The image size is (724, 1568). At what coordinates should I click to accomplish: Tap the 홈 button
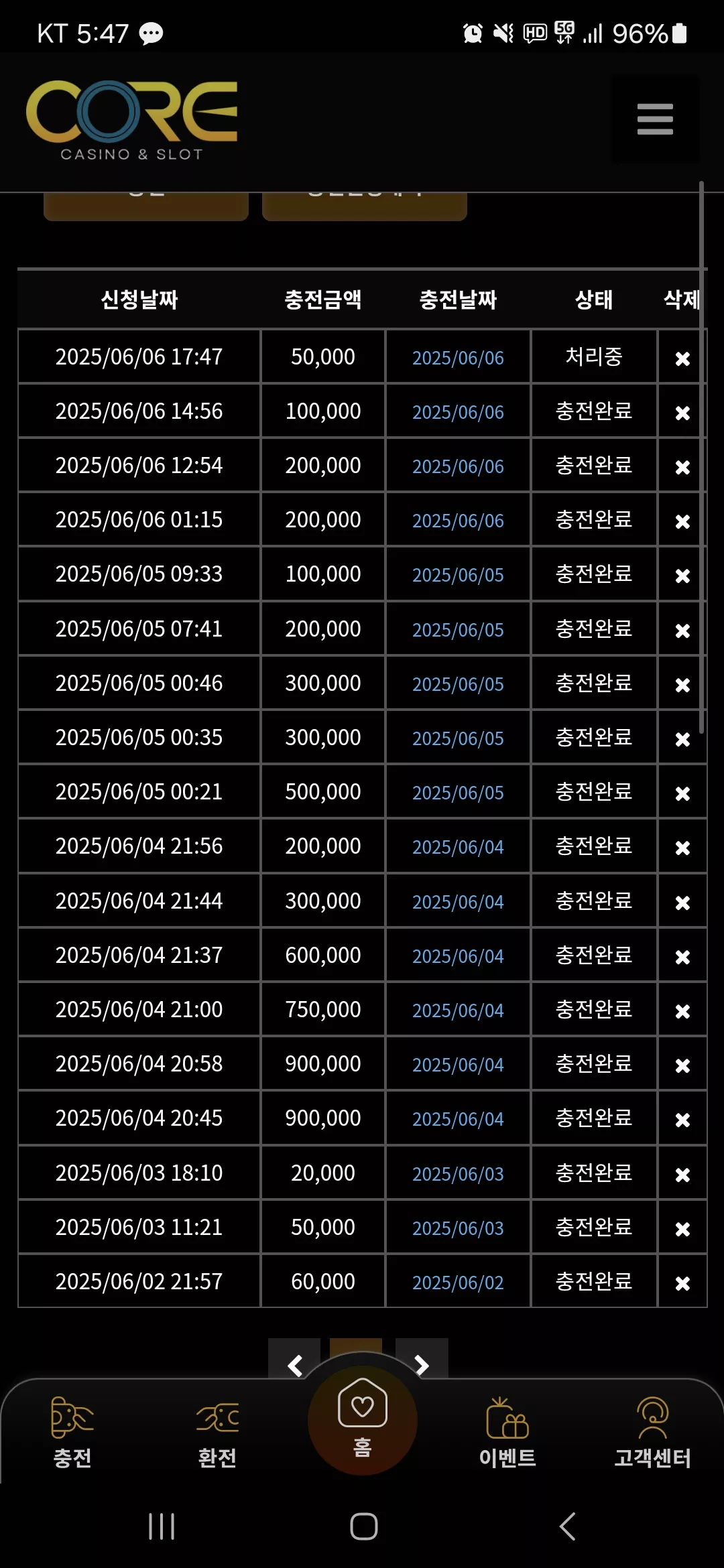coord(363,1419)
